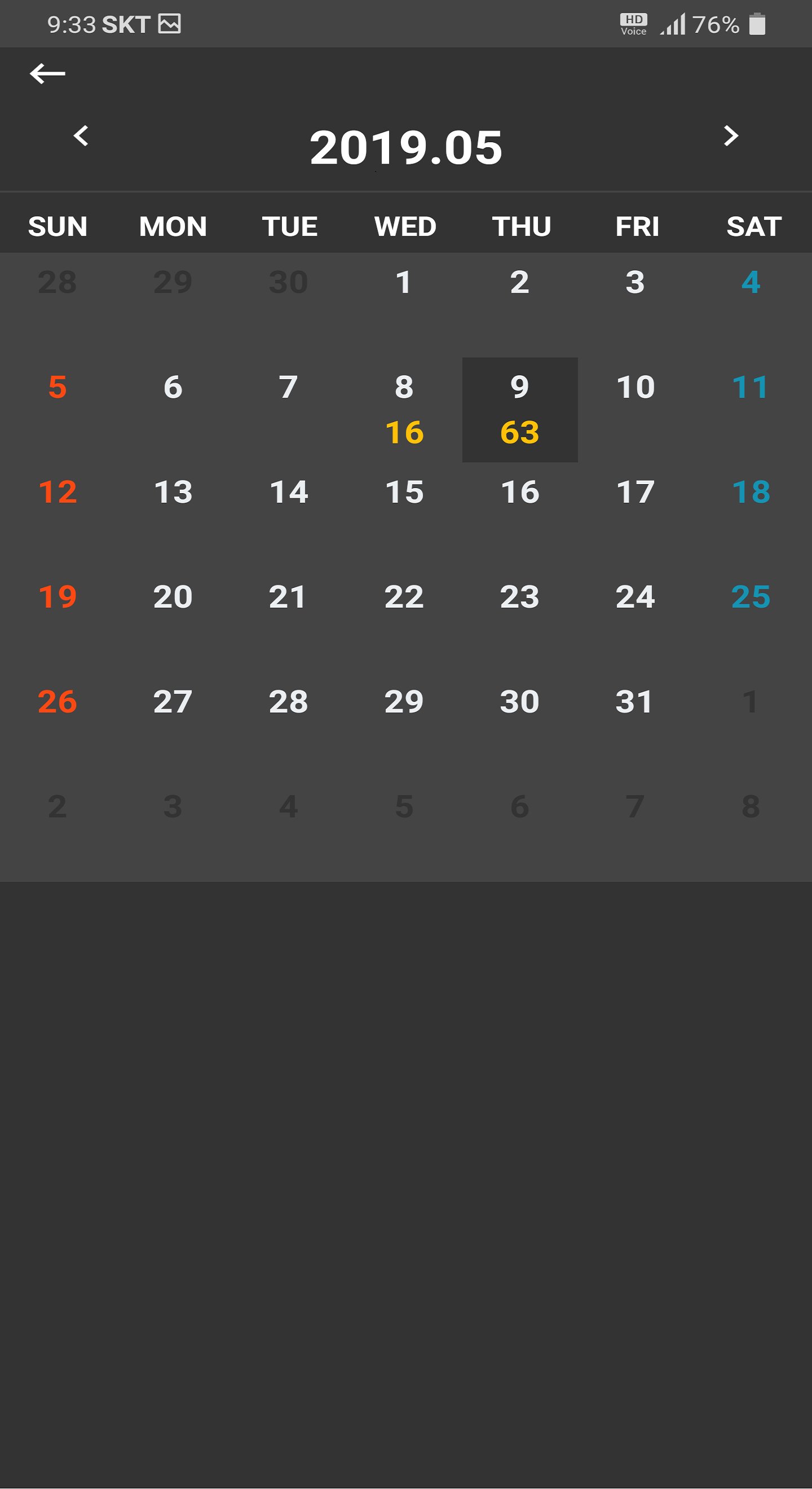Pick Saturday May 18
This screenshot has width=812, height=1489.
750,493
